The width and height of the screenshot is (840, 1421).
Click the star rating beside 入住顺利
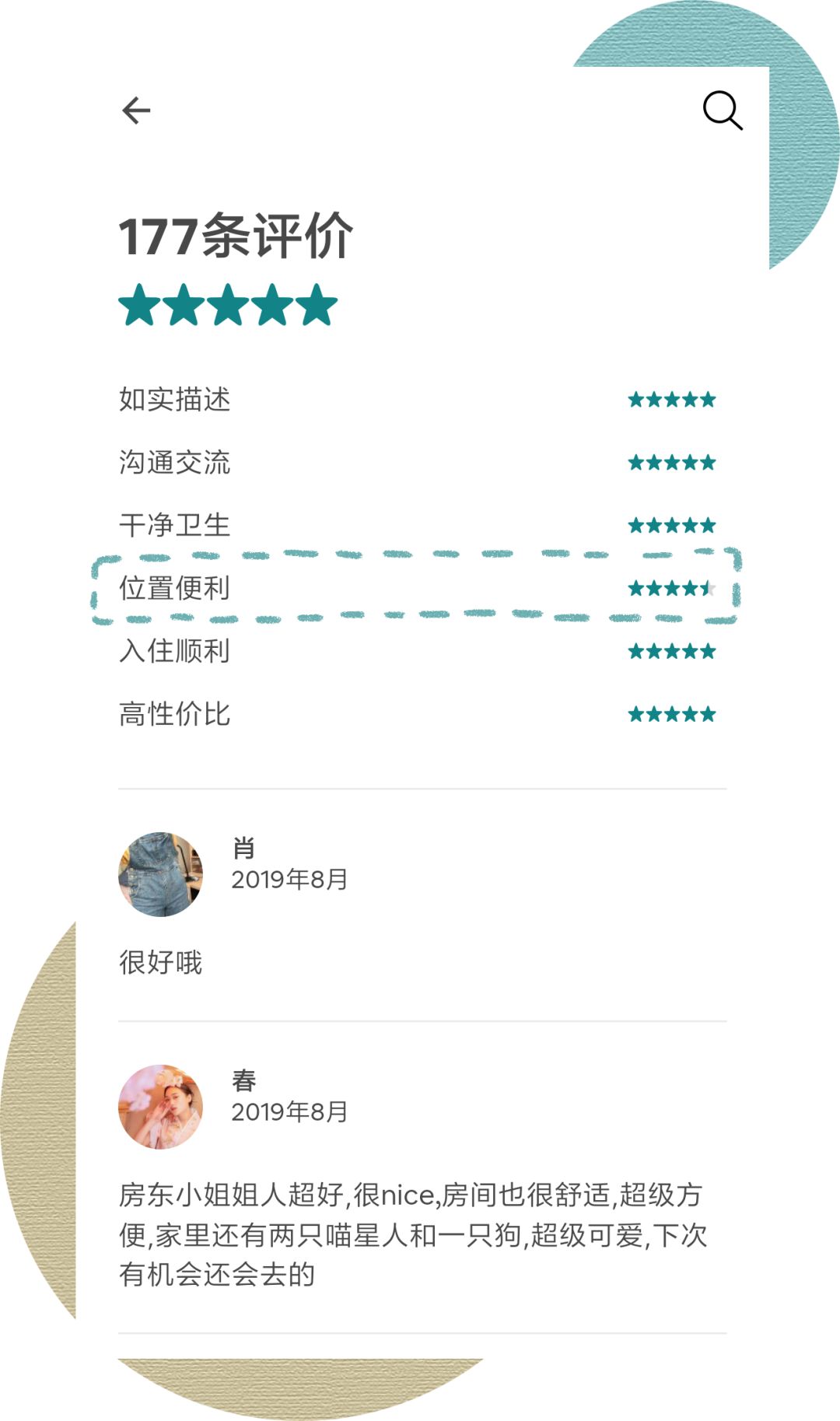[674, 651]
